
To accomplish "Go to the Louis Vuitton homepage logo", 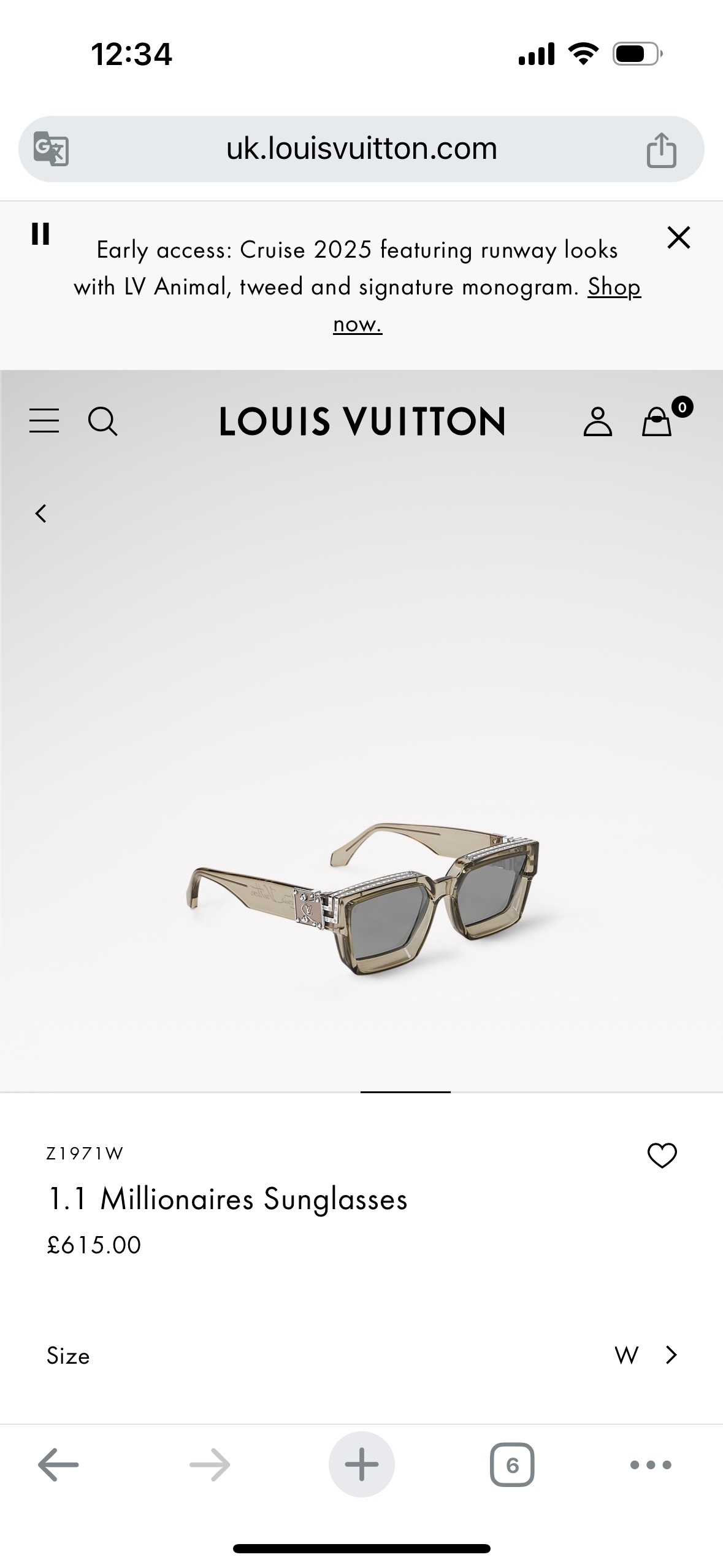I will [362, 421].
